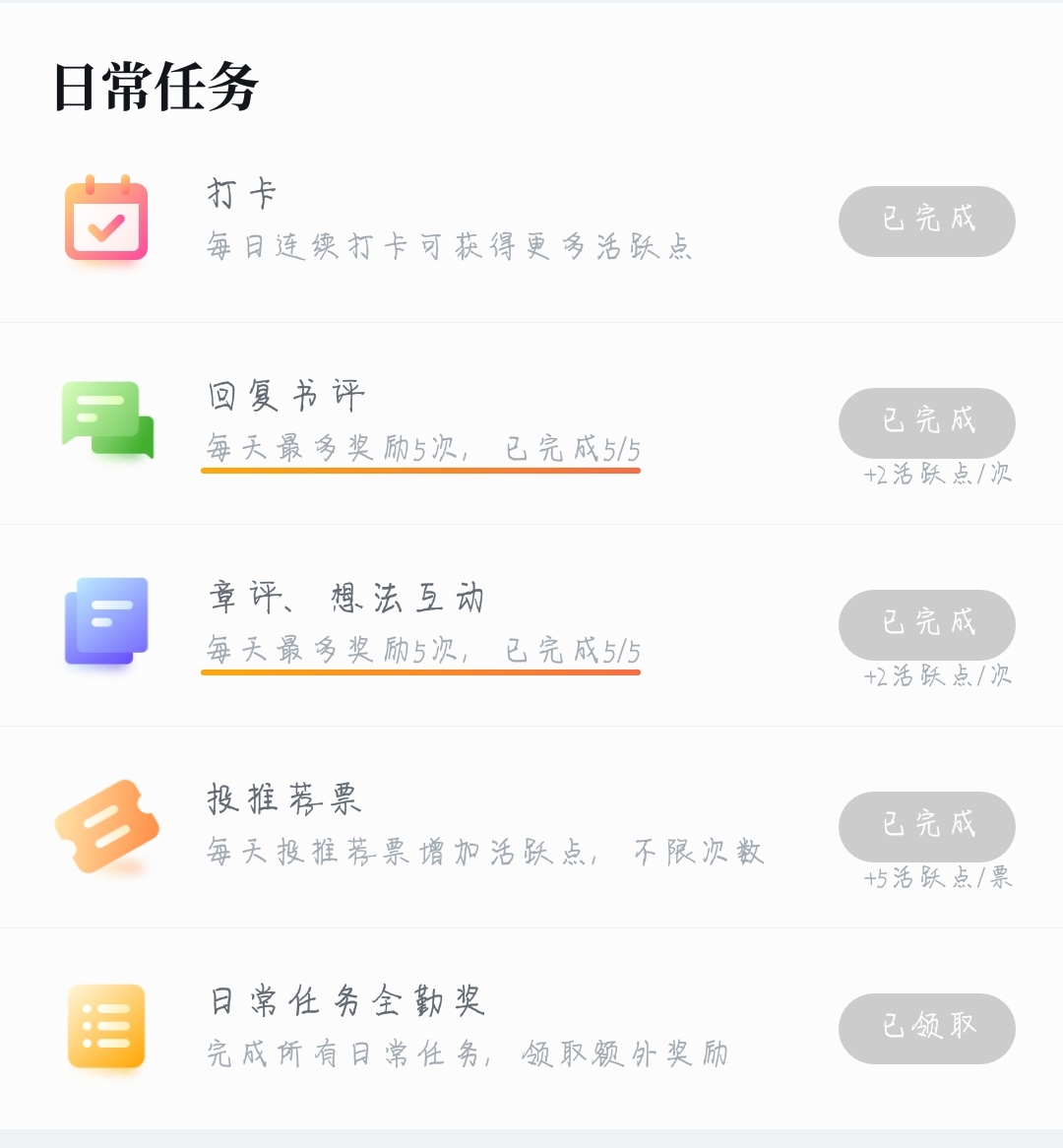Tap 已完成 button for 回复书评 task
The height and width of the screenshot is (1148, 1063).
click(x=926, y=422)
